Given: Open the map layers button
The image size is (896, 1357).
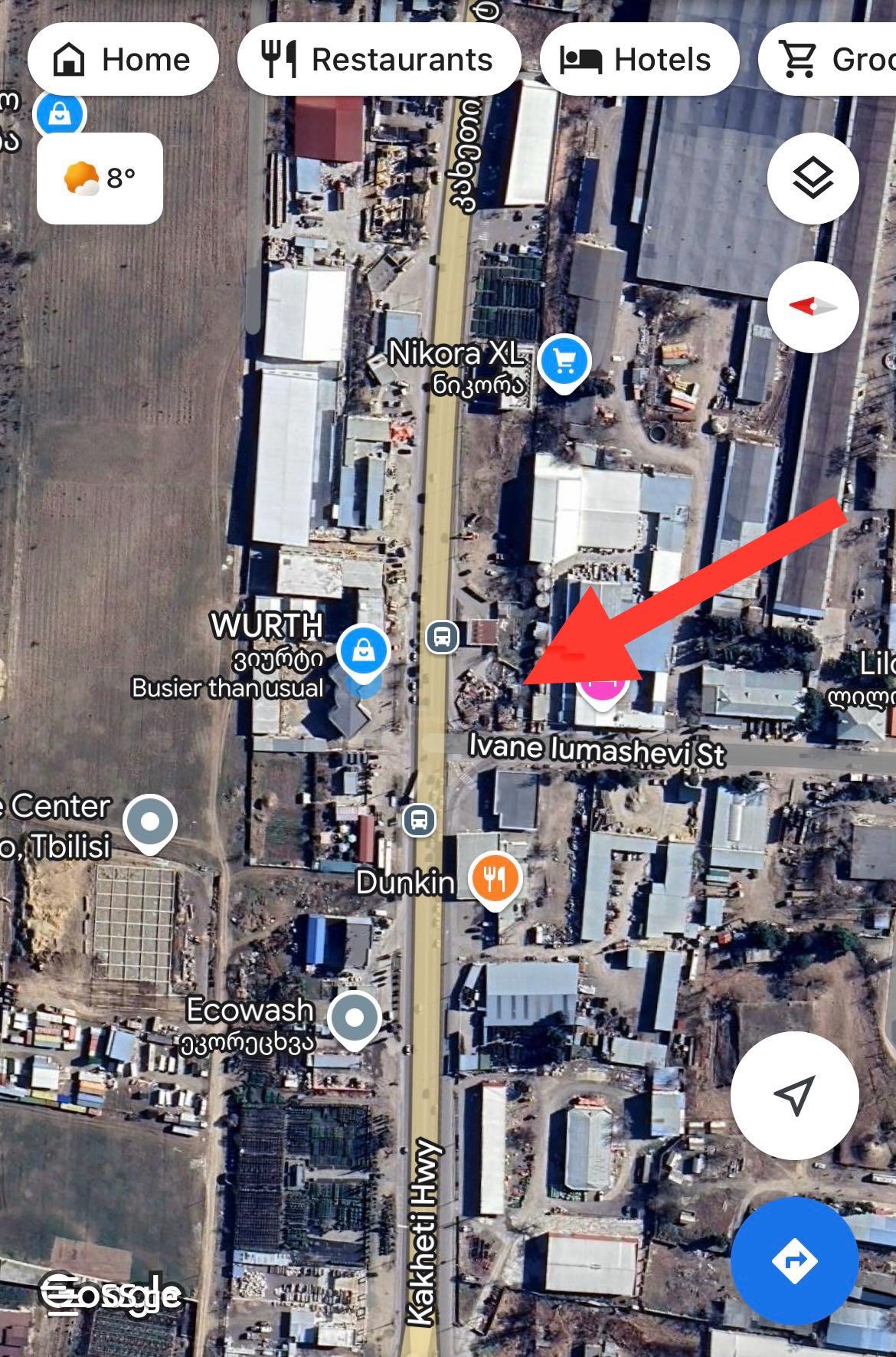Looking at the screenshot, I should point(813,179).
